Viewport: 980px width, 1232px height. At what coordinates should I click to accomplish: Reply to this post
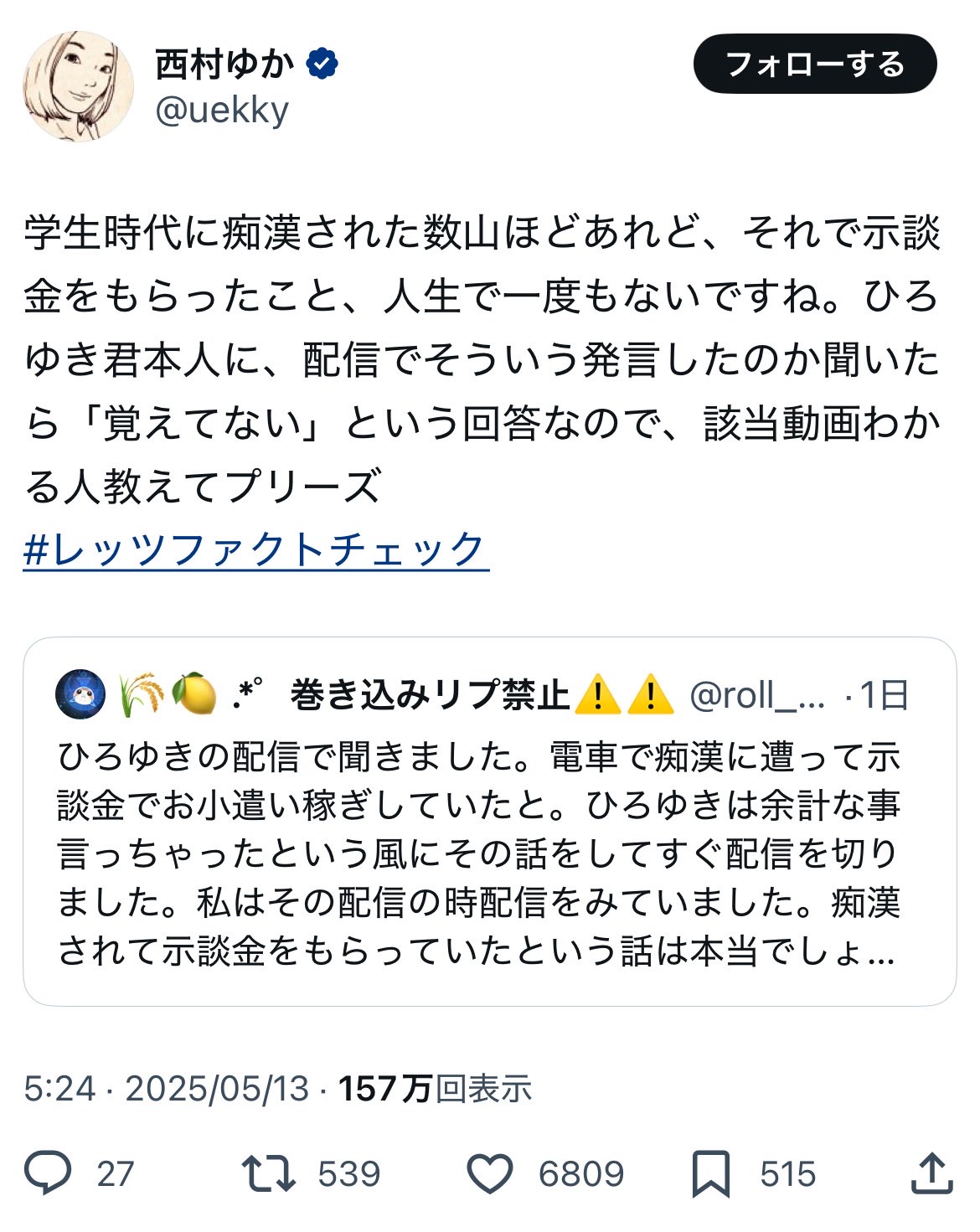[49, 1173]
